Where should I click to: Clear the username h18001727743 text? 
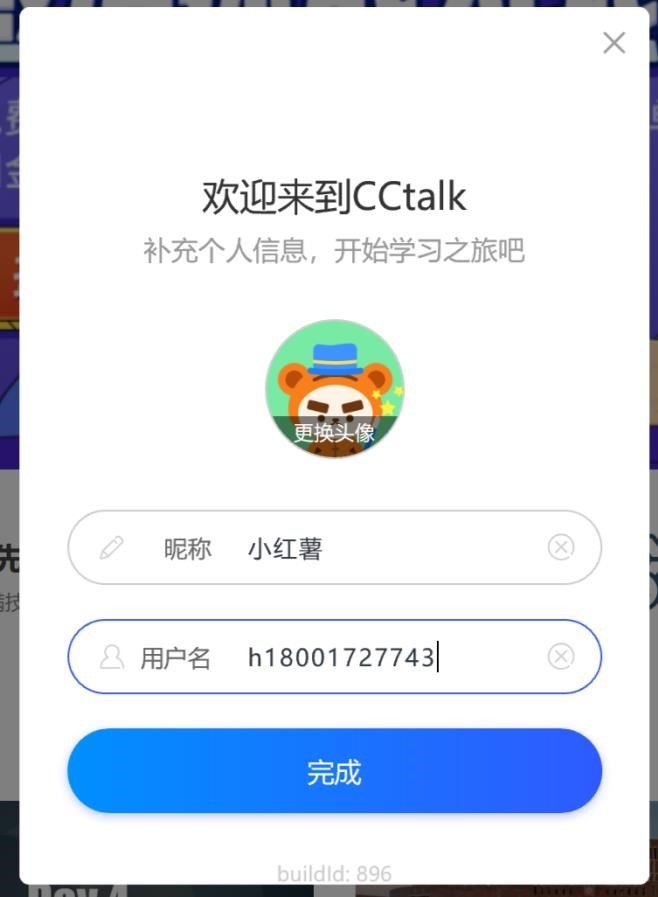click(561, 656)
